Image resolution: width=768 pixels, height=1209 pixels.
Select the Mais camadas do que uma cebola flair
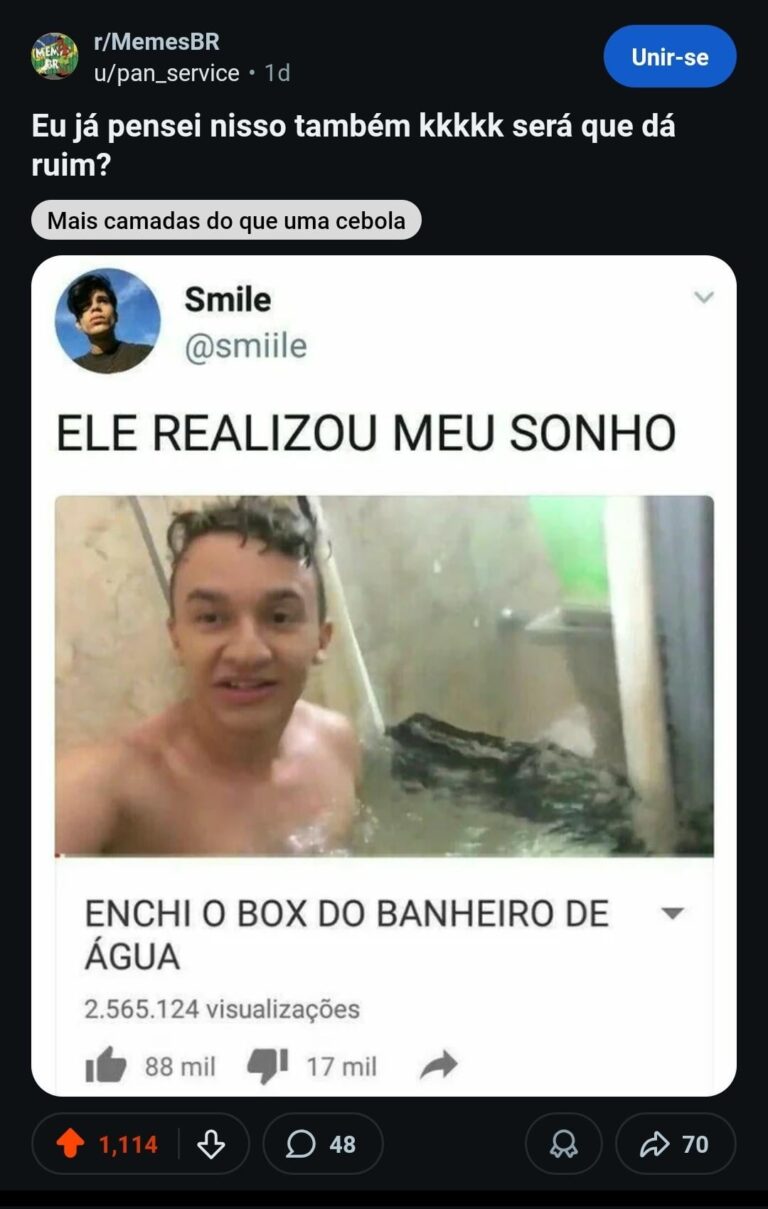pyautogui.click(x=226, y=220)
